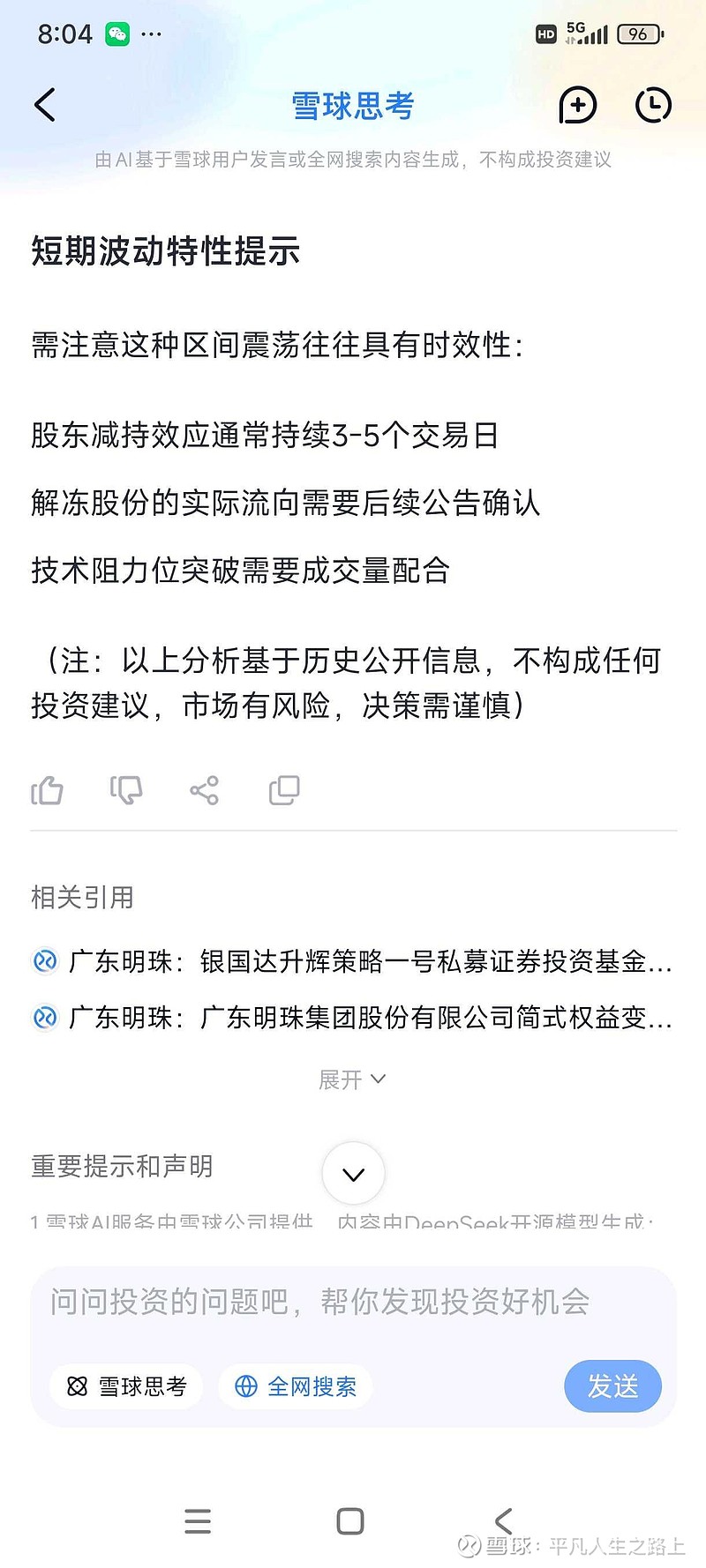Open conversation history via the clock icon

(653, 104)
